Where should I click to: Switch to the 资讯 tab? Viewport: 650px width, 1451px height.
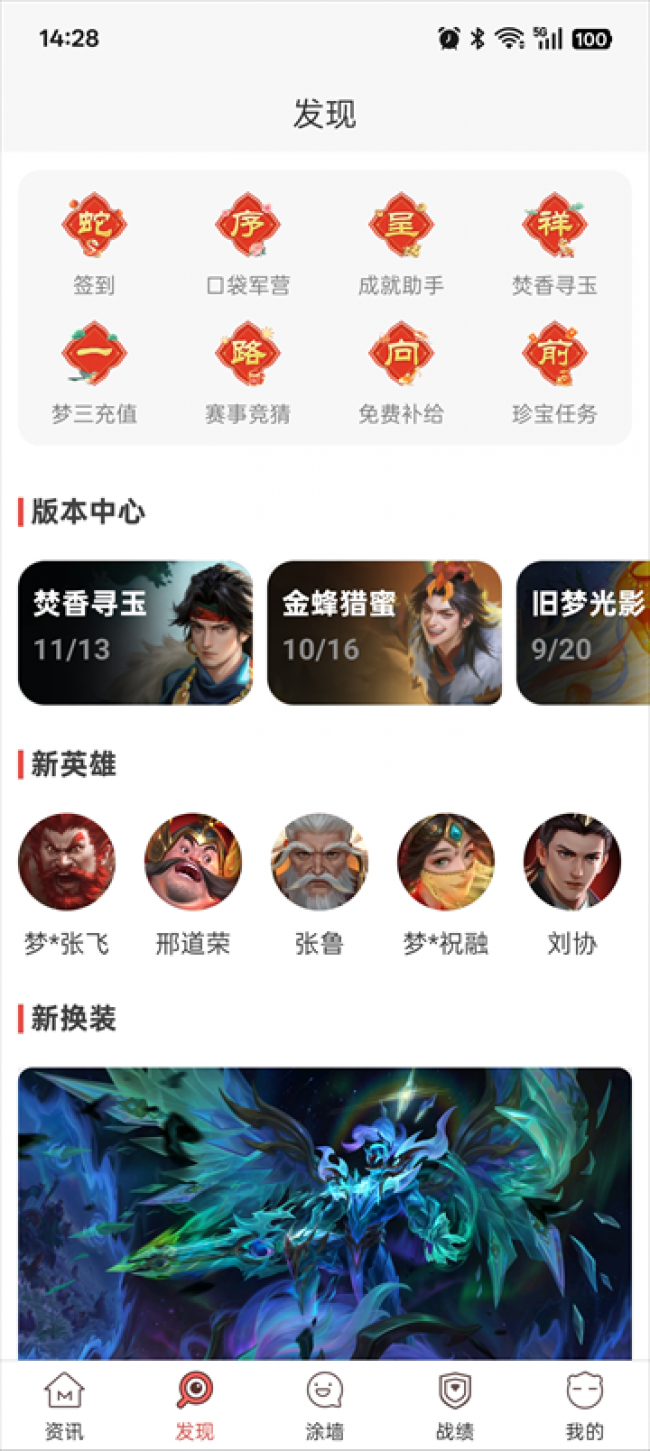coord(65,1405)
